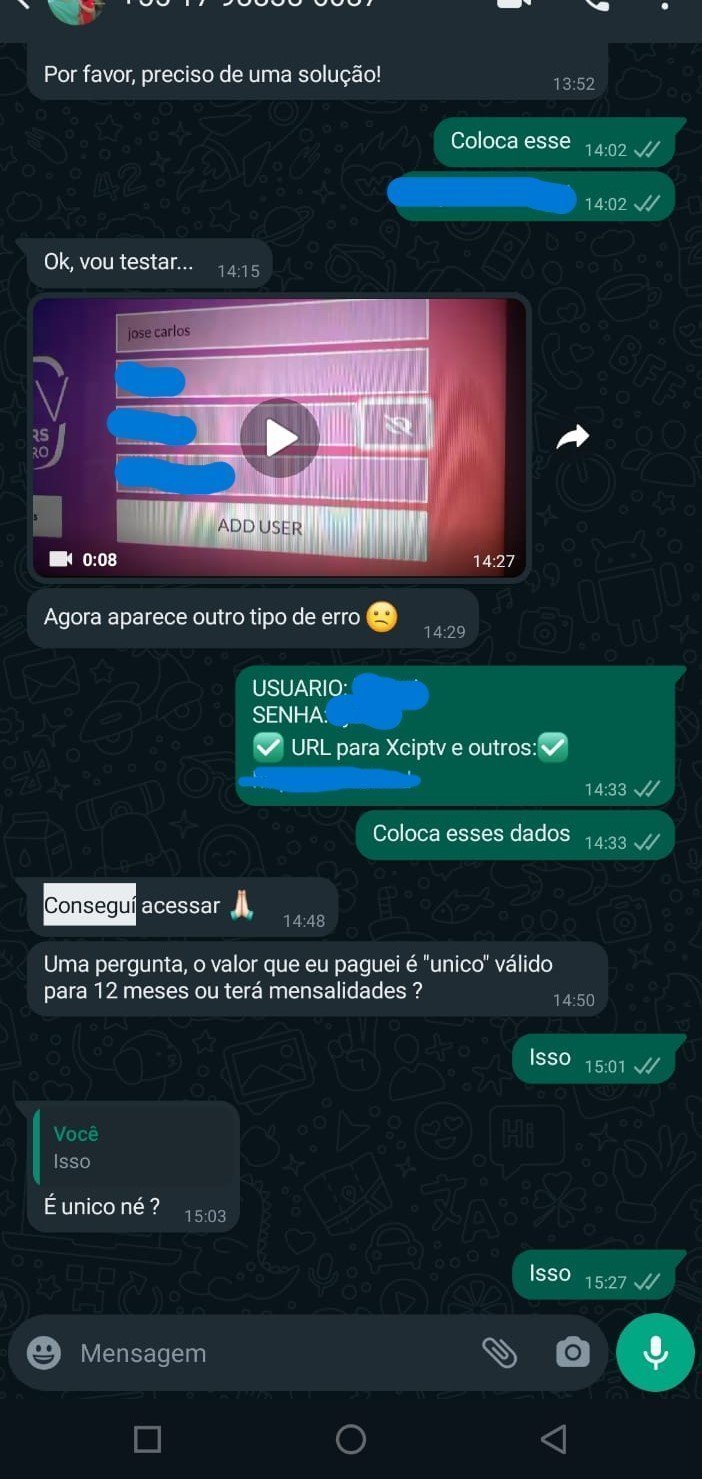Open the chat overflow menu

click(x=665, y=4)
